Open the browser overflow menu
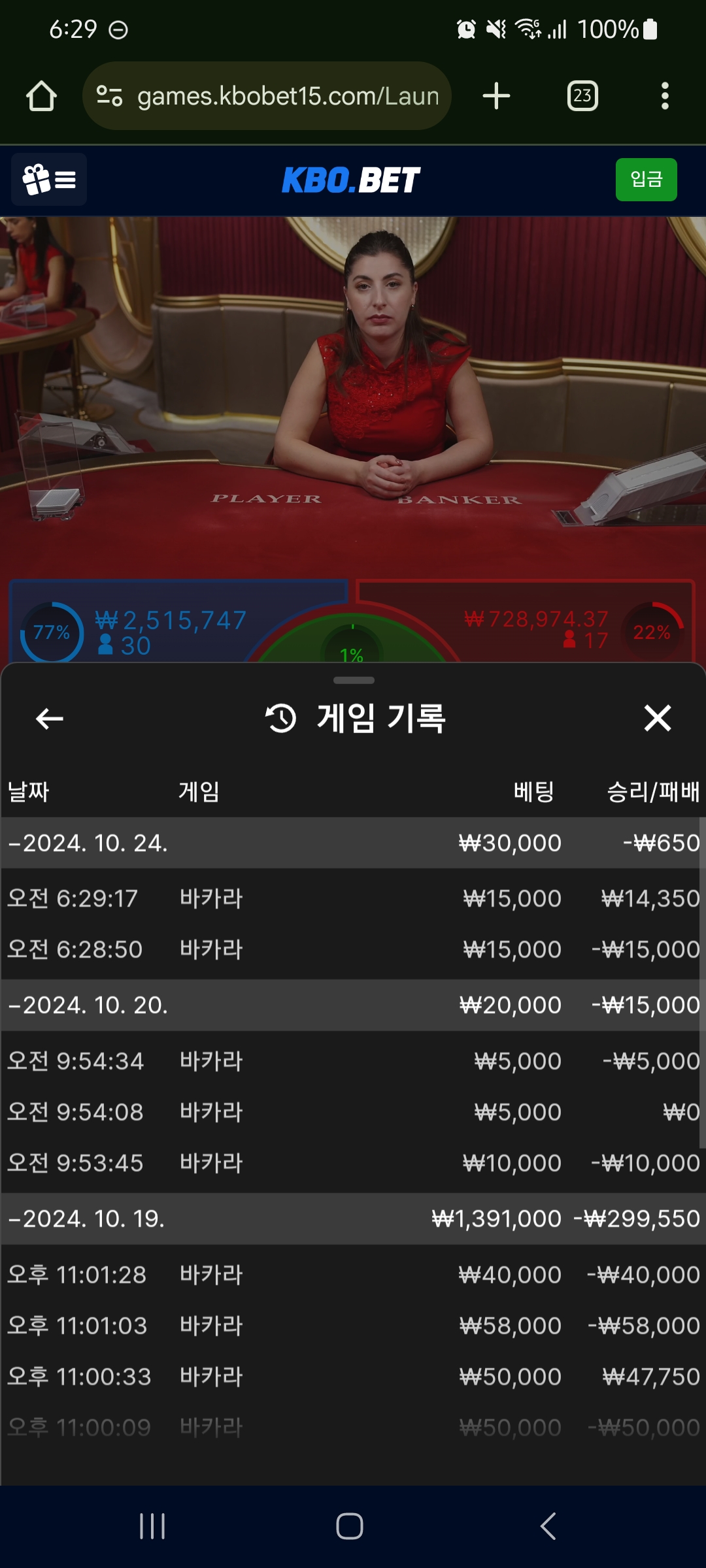 [x=665, y=96]
